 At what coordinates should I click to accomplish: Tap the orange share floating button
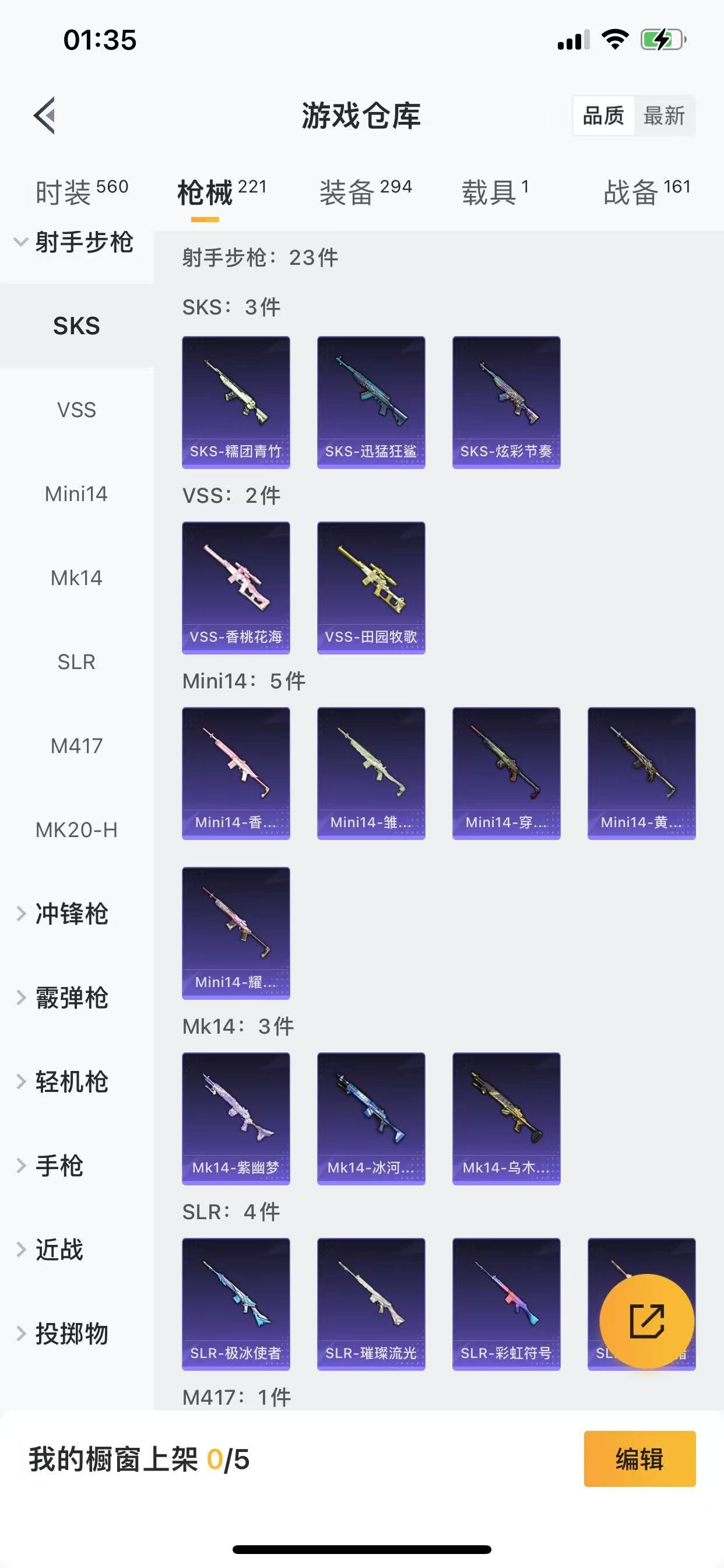click(646, 1321)
